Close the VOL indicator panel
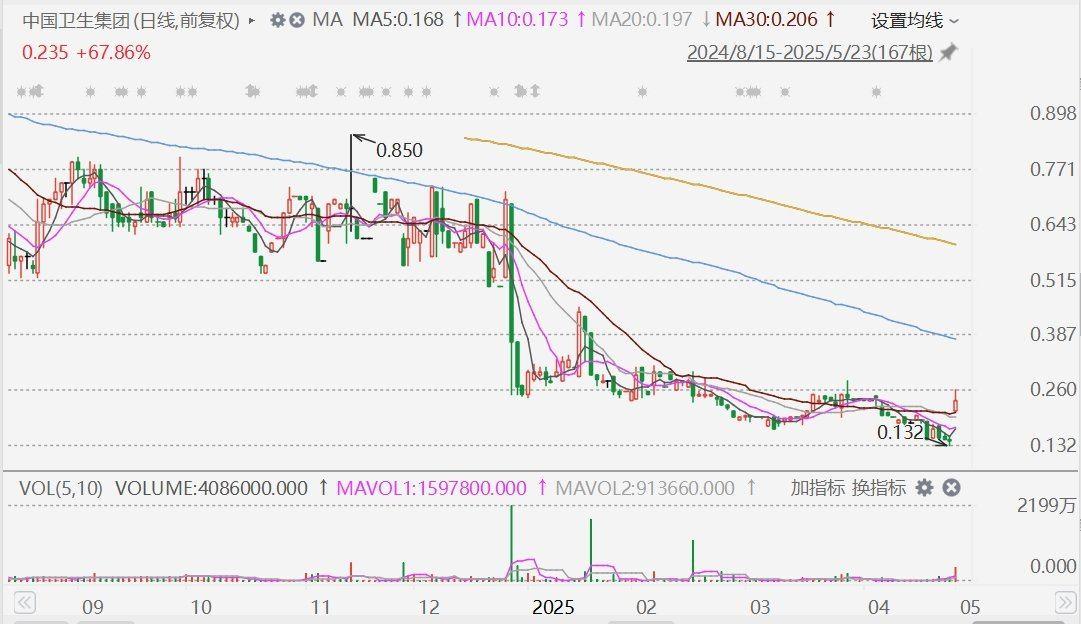Viewport: 1081px width, 624px height. [x=952, y=488]
